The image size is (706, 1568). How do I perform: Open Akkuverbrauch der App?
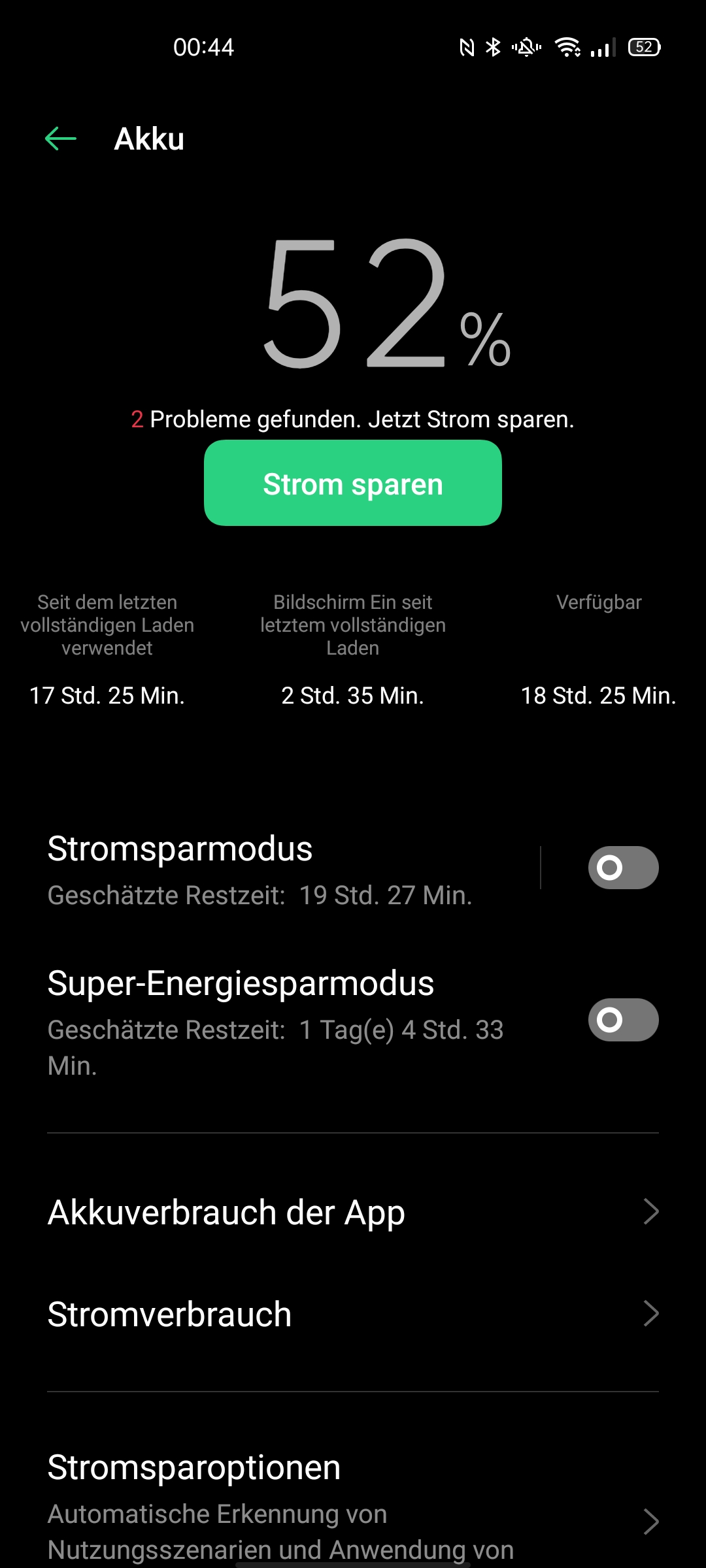[353, 1213]
